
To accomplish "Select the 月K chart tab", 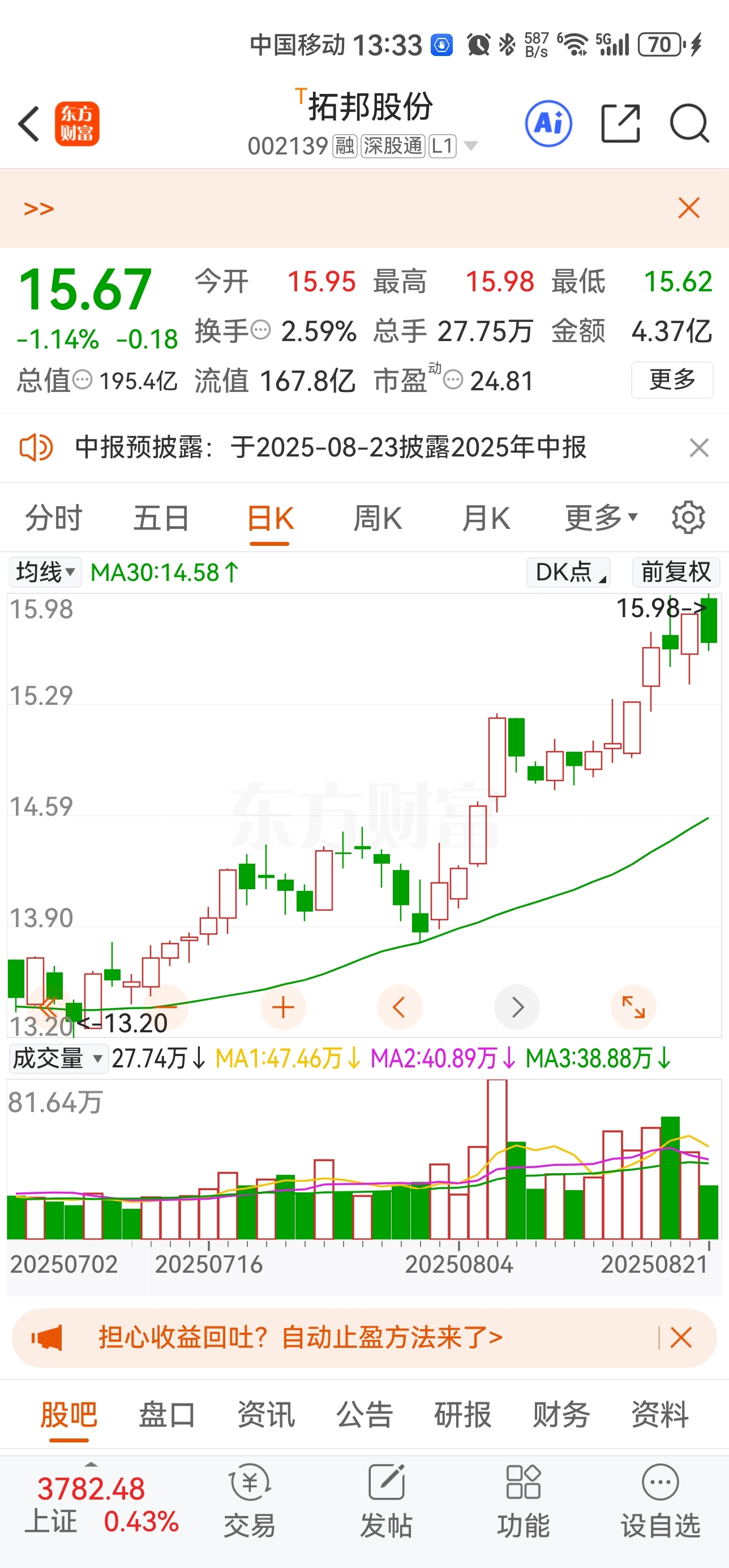I will point(486,519).
